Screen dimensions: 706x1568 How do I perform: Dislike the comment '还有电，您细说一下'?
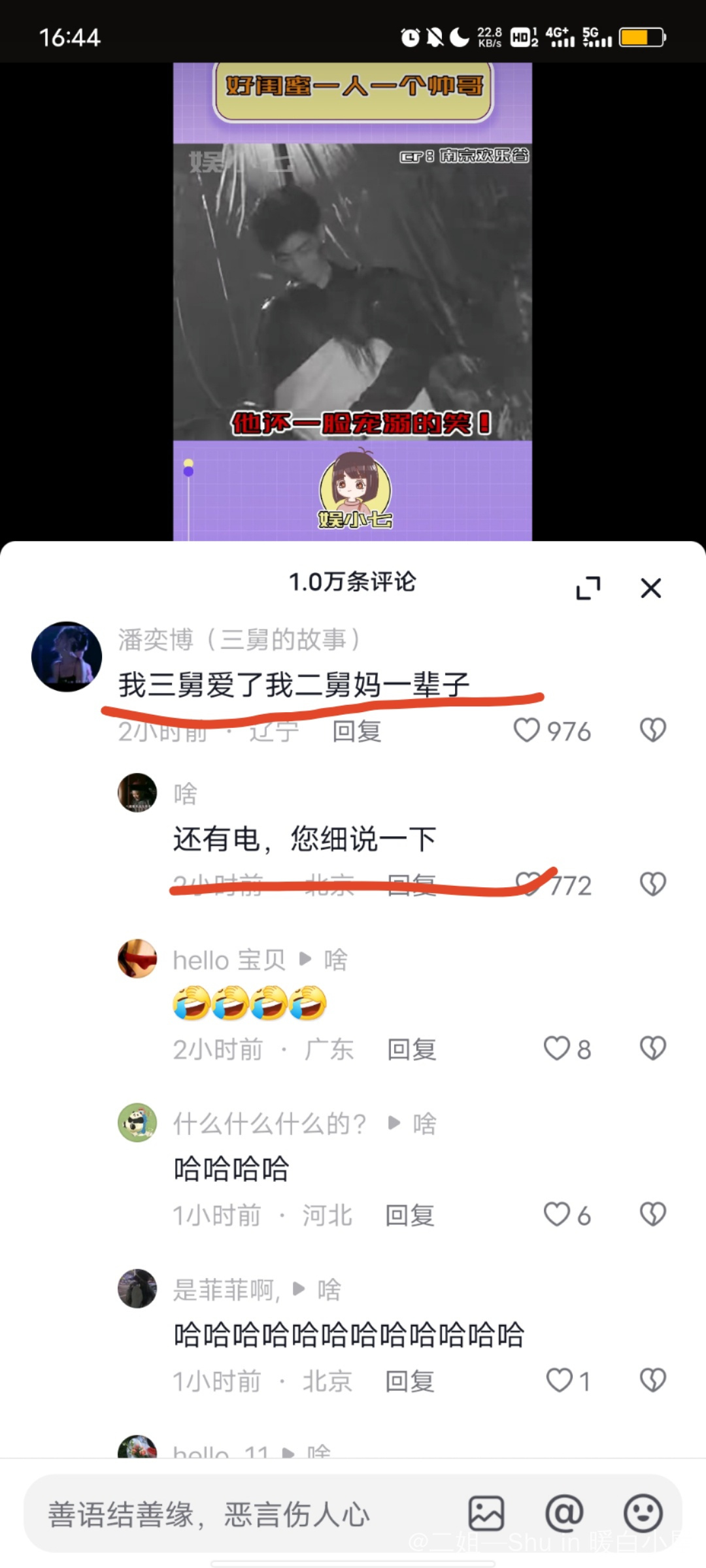click(x=652, y=884)
